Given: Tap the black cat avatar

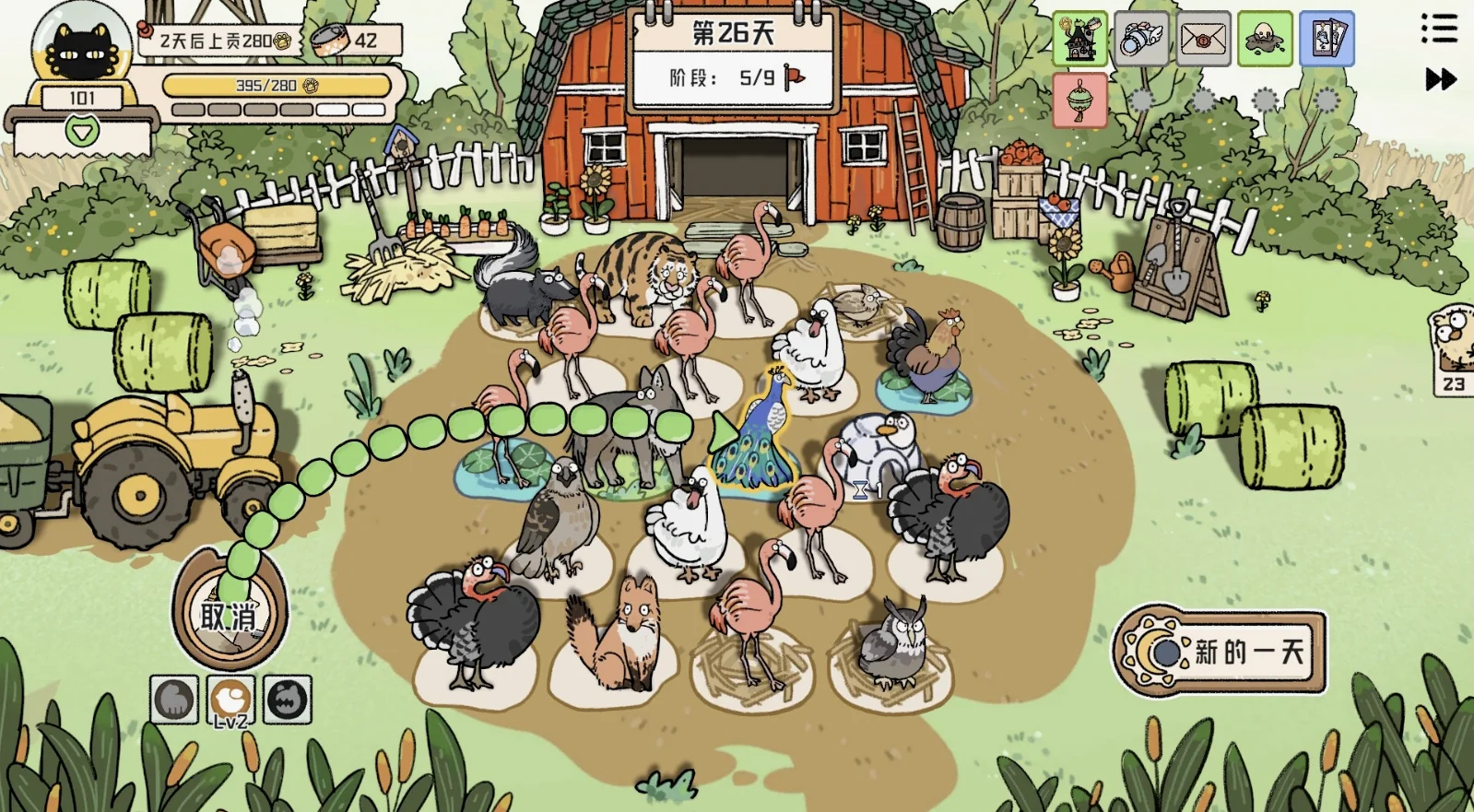Looking at the screenshot, I should 82,52.
